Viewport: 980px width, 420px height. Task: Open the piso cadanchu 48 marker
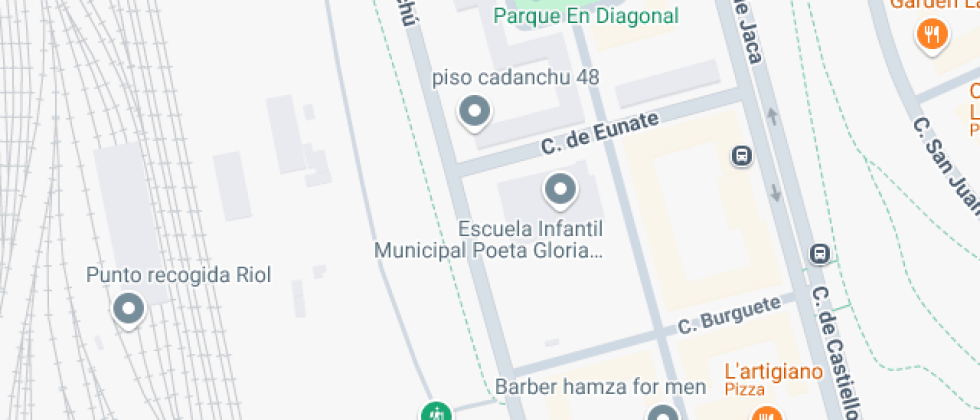point(474,112)
